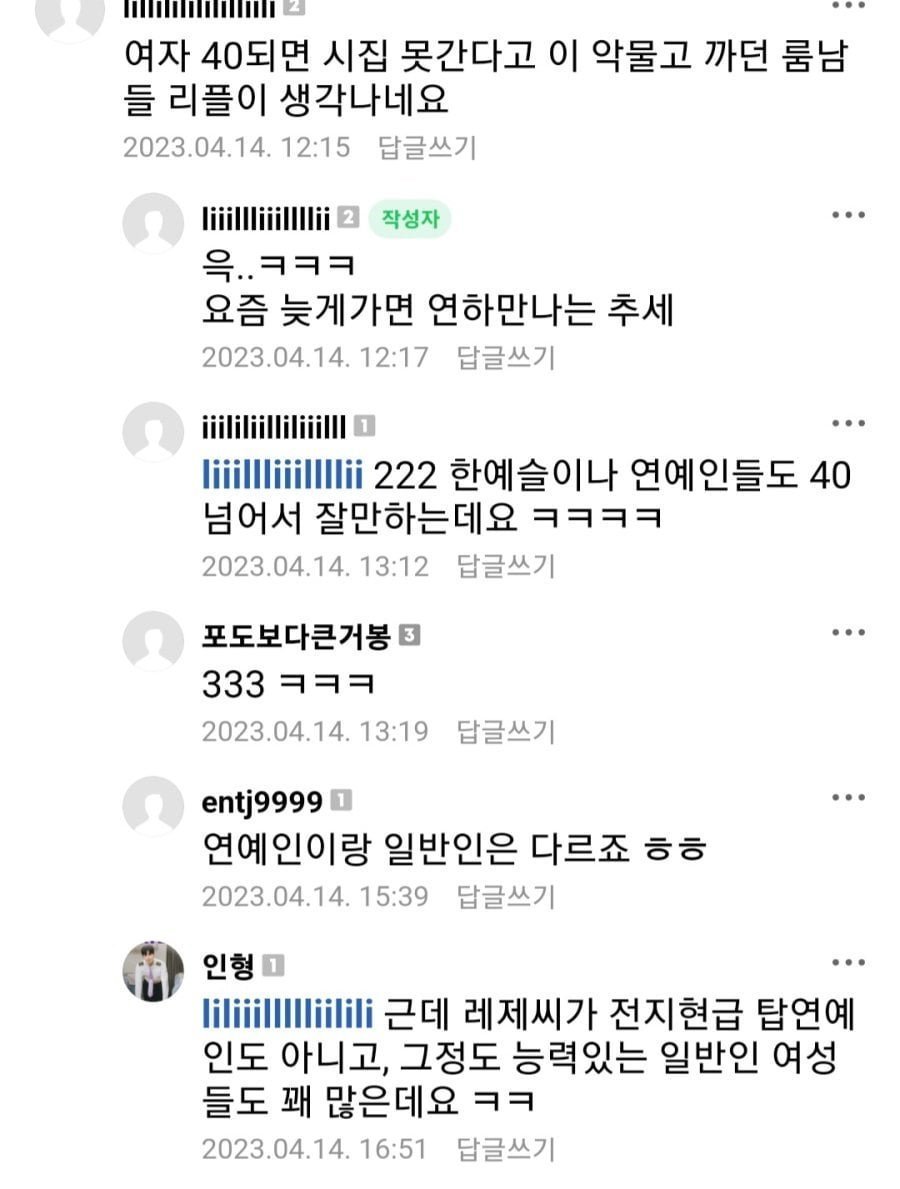The height and width of the screenshot is (1189, 900).
Task: Open overflow menu on the 13:12 comment
Action: (848, 426)
